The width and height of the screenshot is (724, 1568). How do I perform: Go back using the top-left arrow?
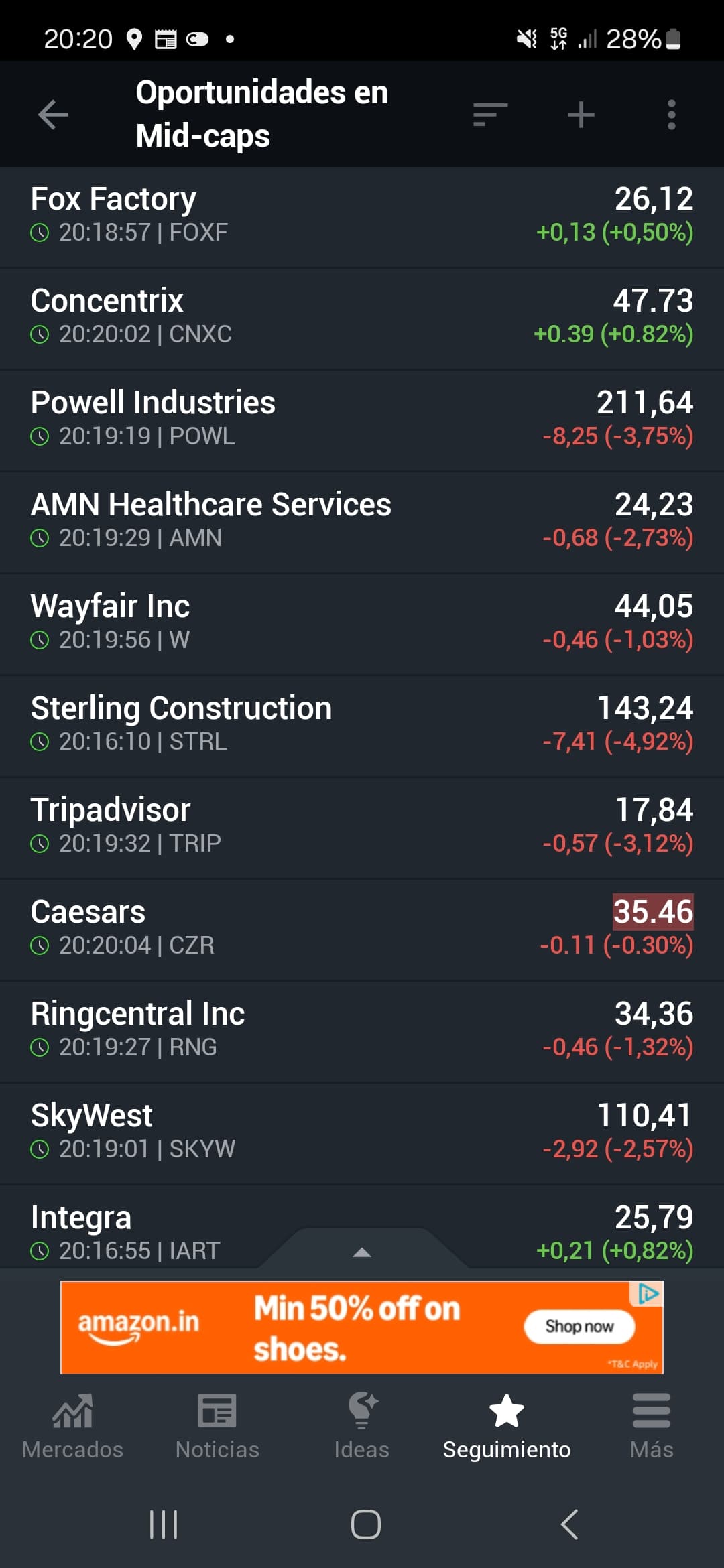pos(53,115)
